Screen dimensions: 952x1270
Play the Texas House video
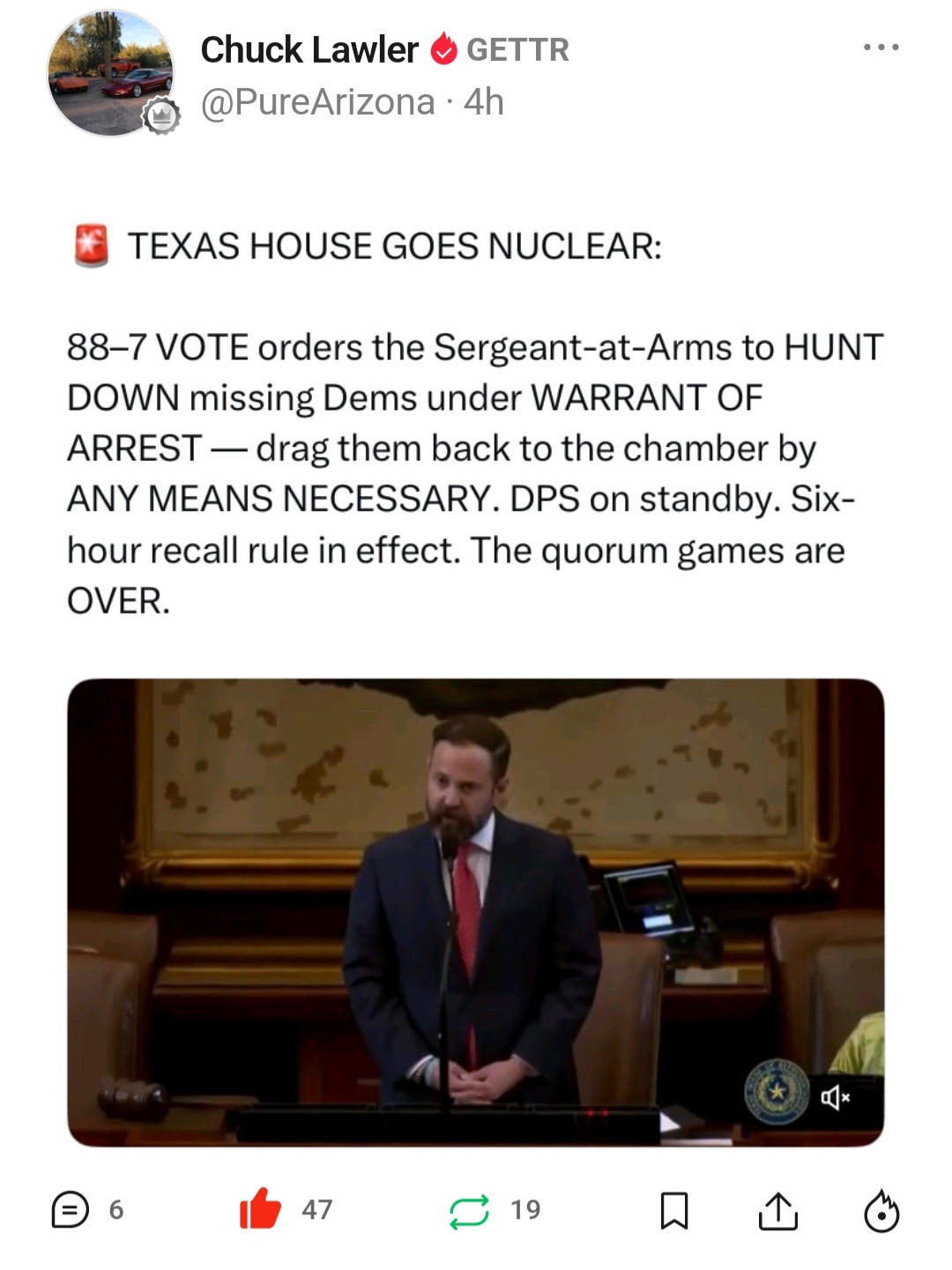(476, 912)
